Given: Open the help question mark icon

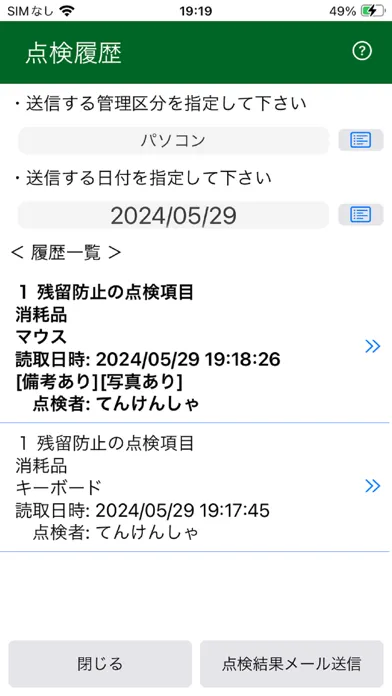Looking at the screenshot, I should point(361,51).
